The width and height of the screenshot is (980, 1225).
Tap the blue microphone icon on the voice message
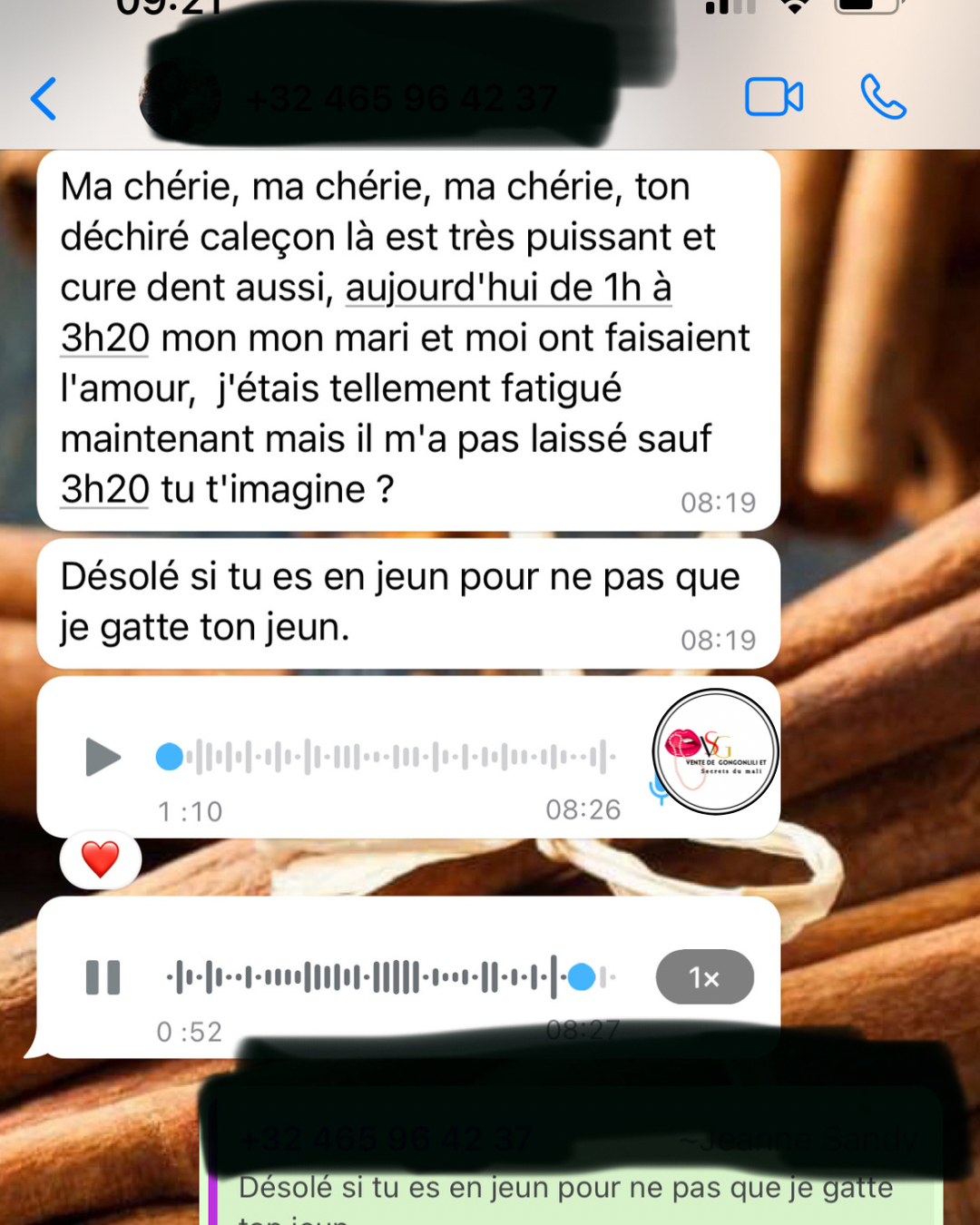(660, 791)
